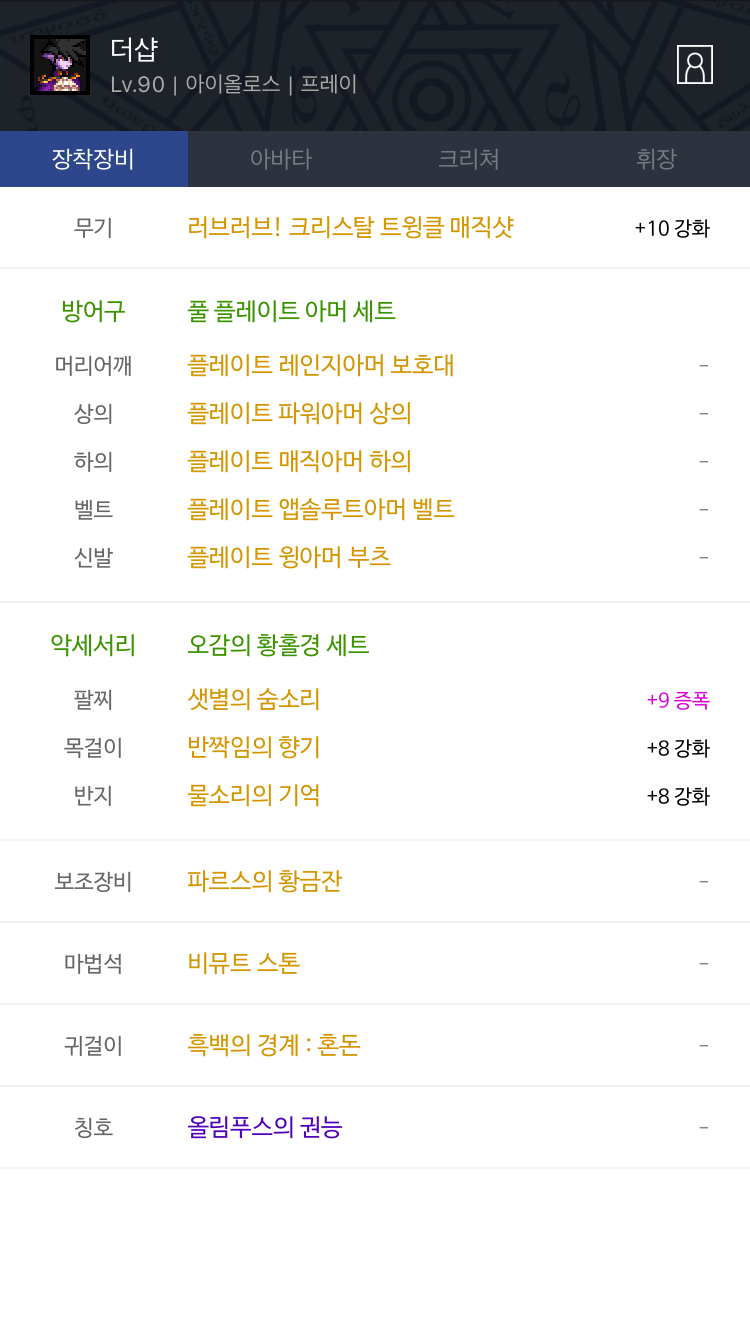View ring 물소리의 기억
Screen dimensions: 750x1334
[254, 795]
